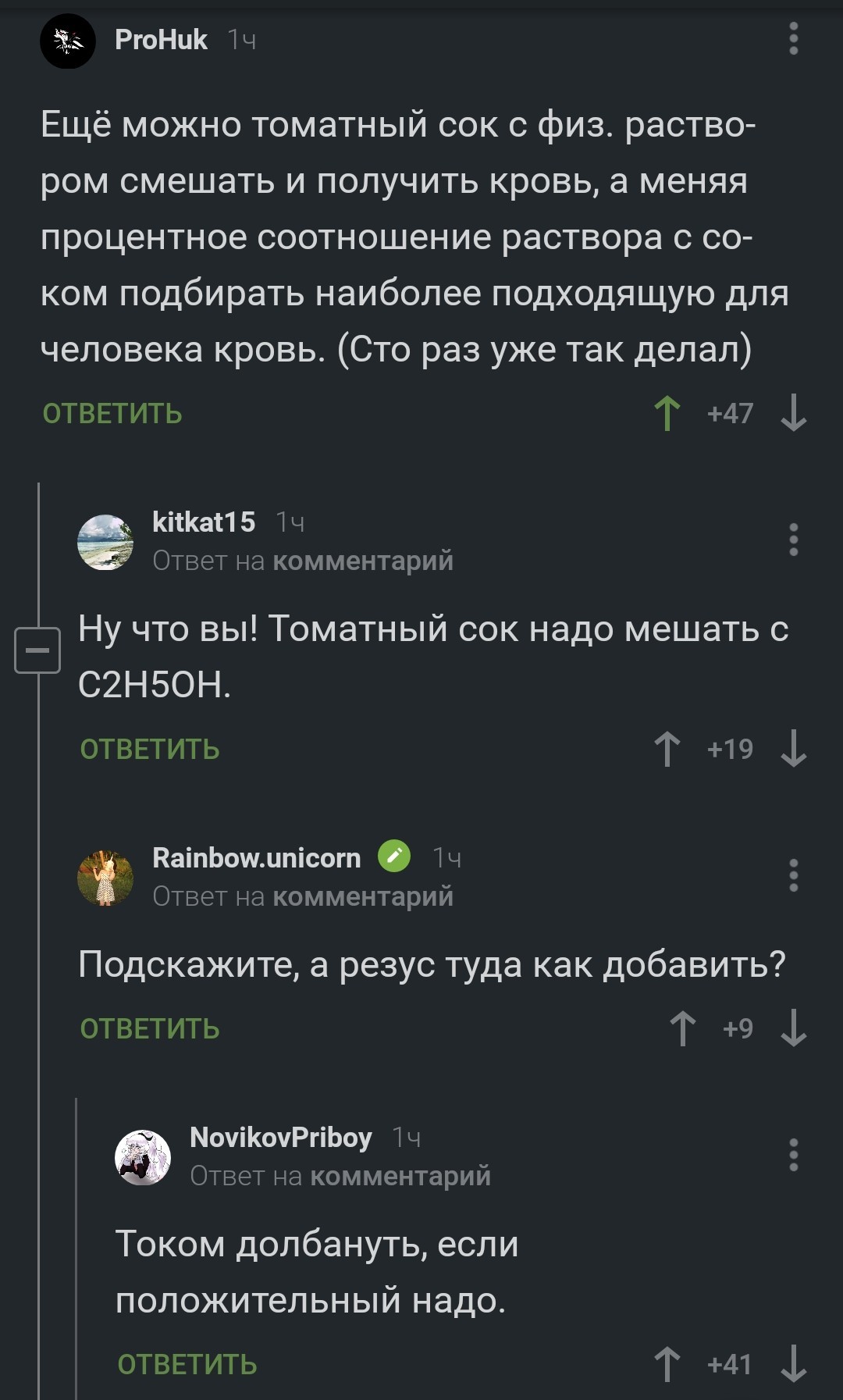Downvote kitkat15's comment
The height and width of the screenshot is (1400, 843).
point(793,750)
